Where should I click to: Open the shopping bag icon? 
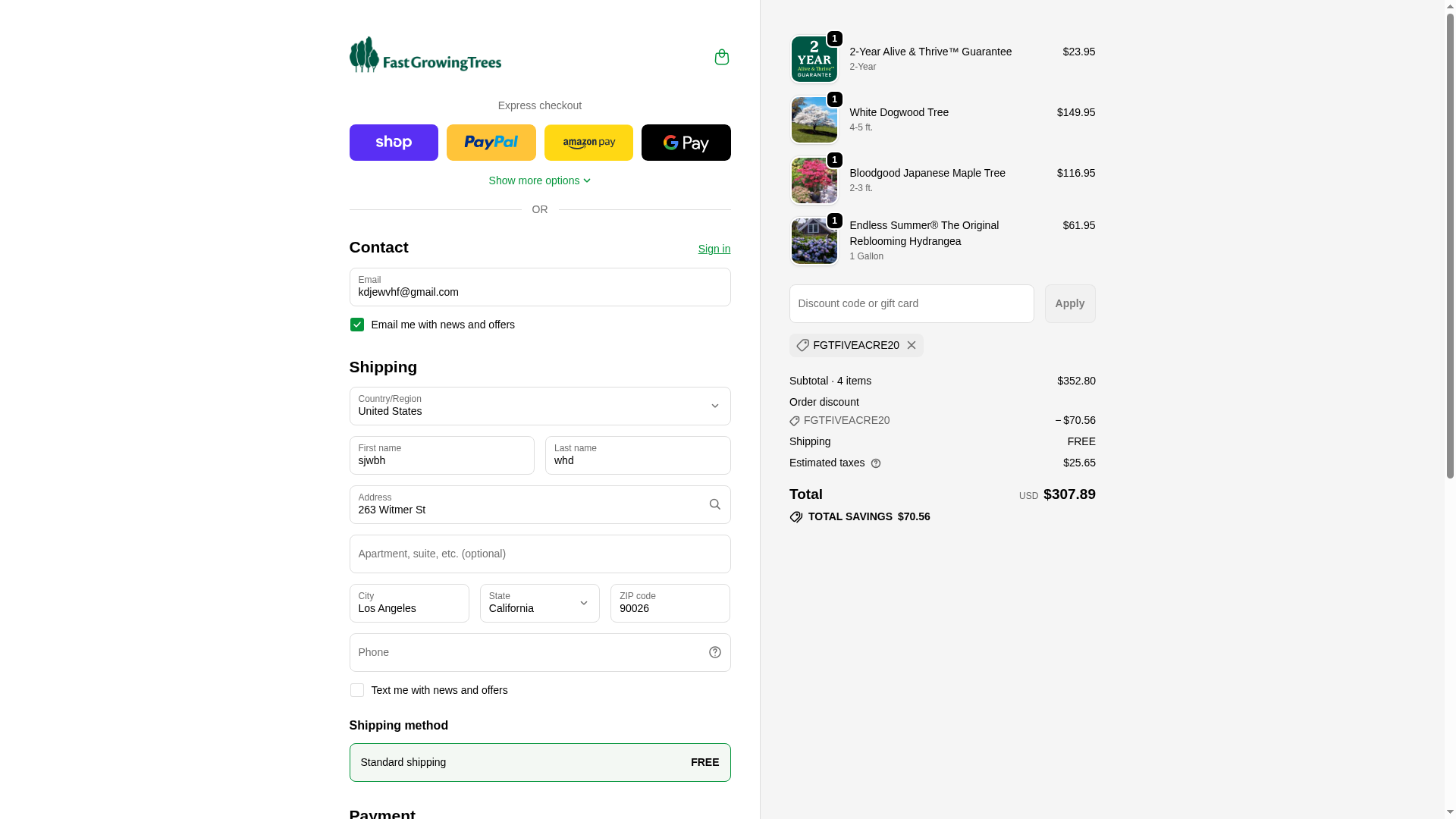tap(721, 57)
